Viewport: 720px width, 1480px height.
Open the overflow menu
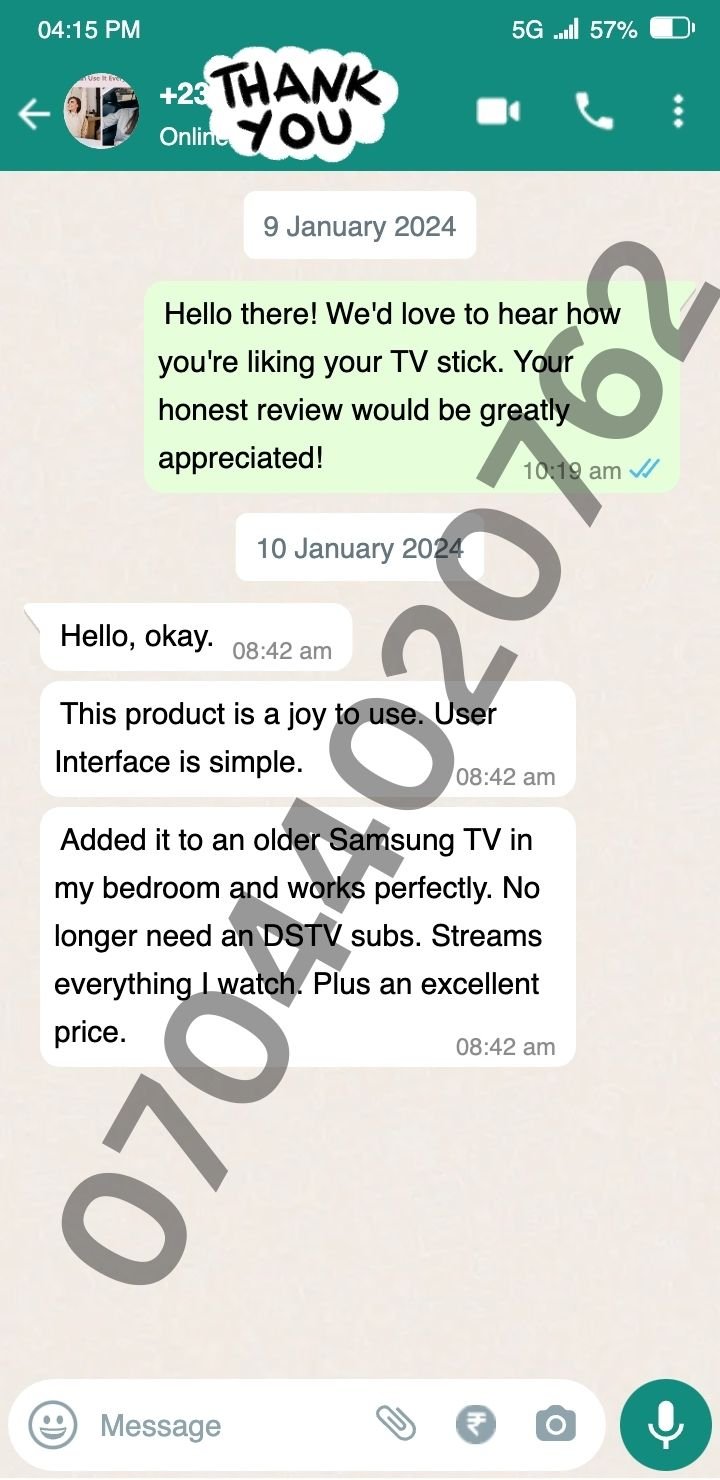[x=678, y=112]
